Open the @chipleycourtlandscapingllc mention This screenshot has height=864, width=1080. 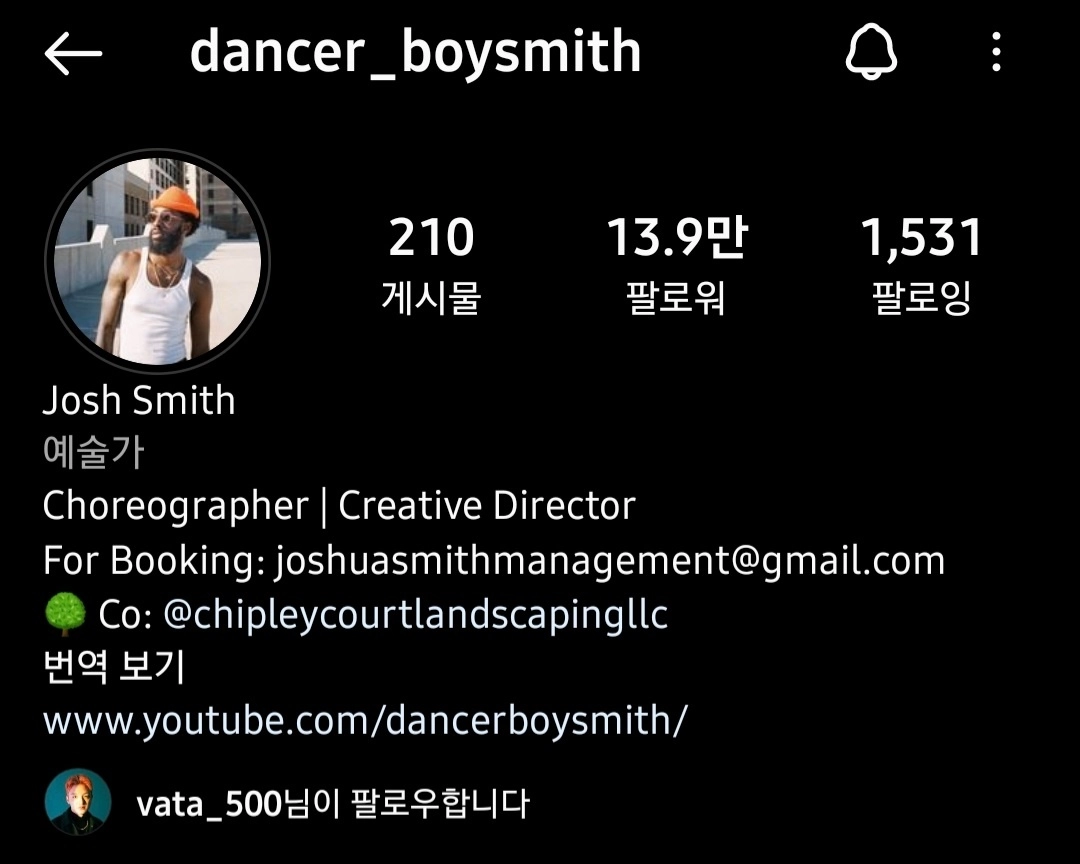pyautogui.click(x=415, y=614)
